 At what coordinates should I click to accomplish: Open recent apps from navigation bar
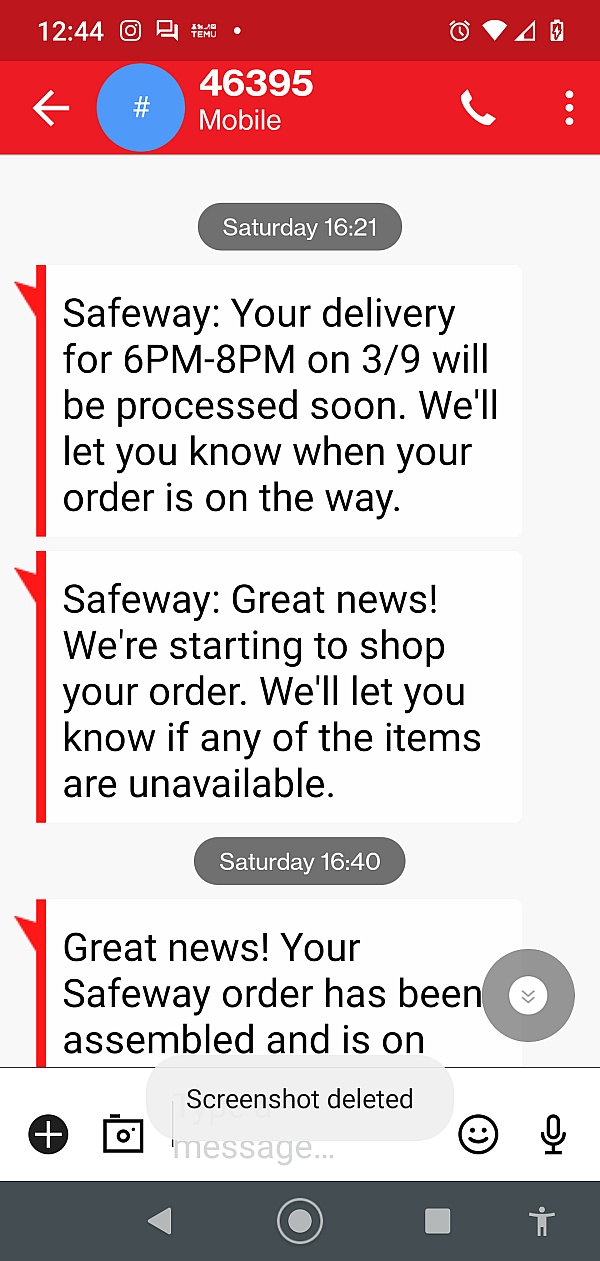[x=437, y=1221]
